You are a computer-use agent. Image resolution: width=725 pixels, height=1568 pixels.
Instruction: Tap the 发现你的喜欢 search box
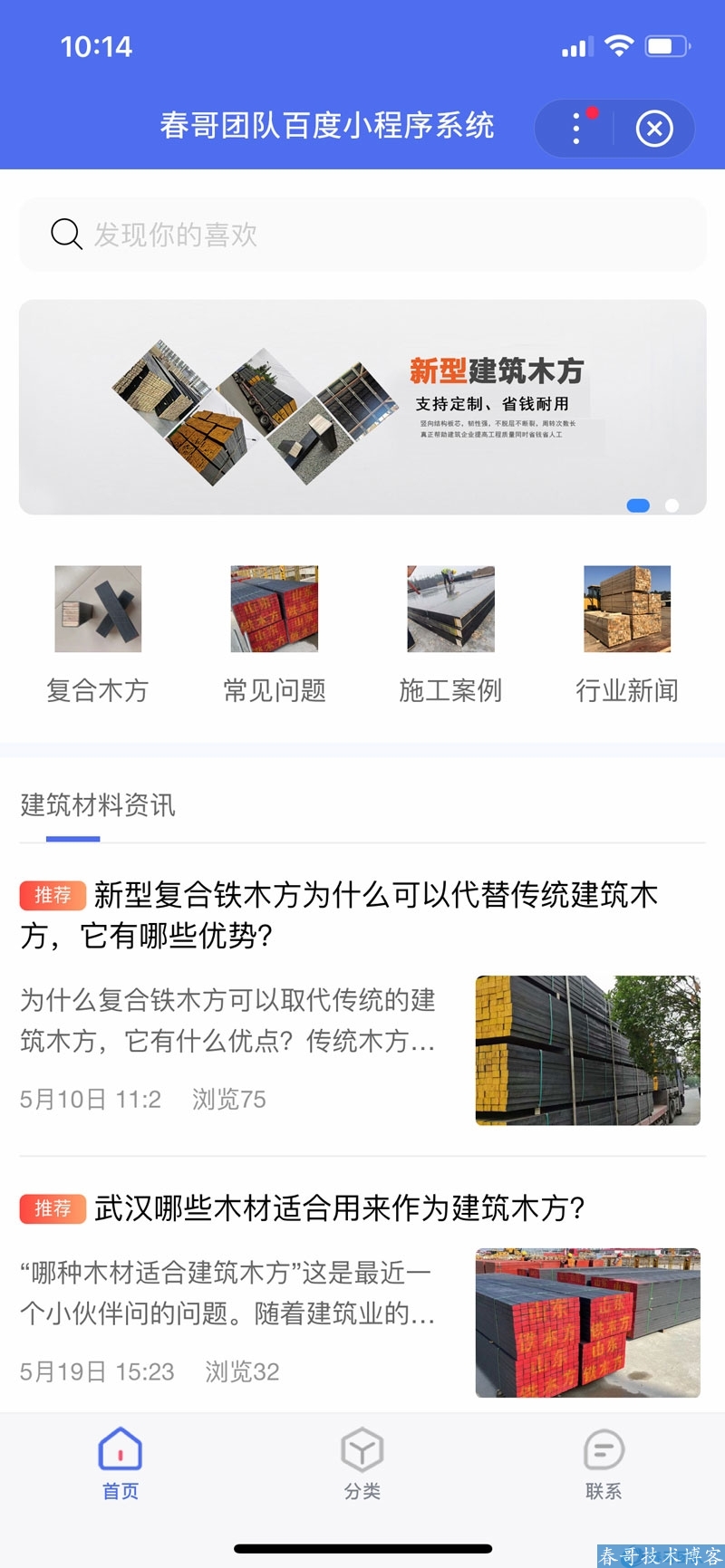(x=362, y=235)
